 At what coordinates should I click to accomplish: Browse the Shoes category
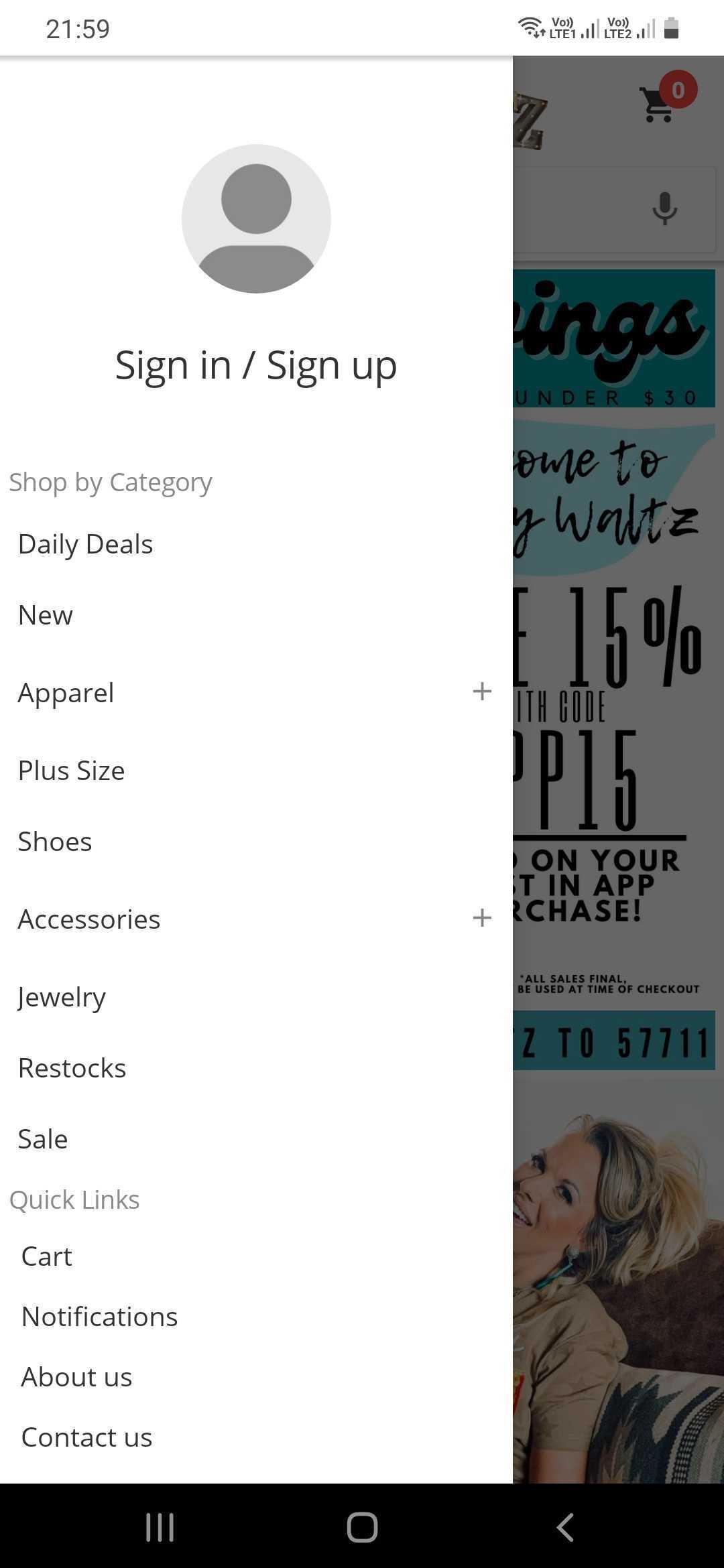[x=55, y=842]
